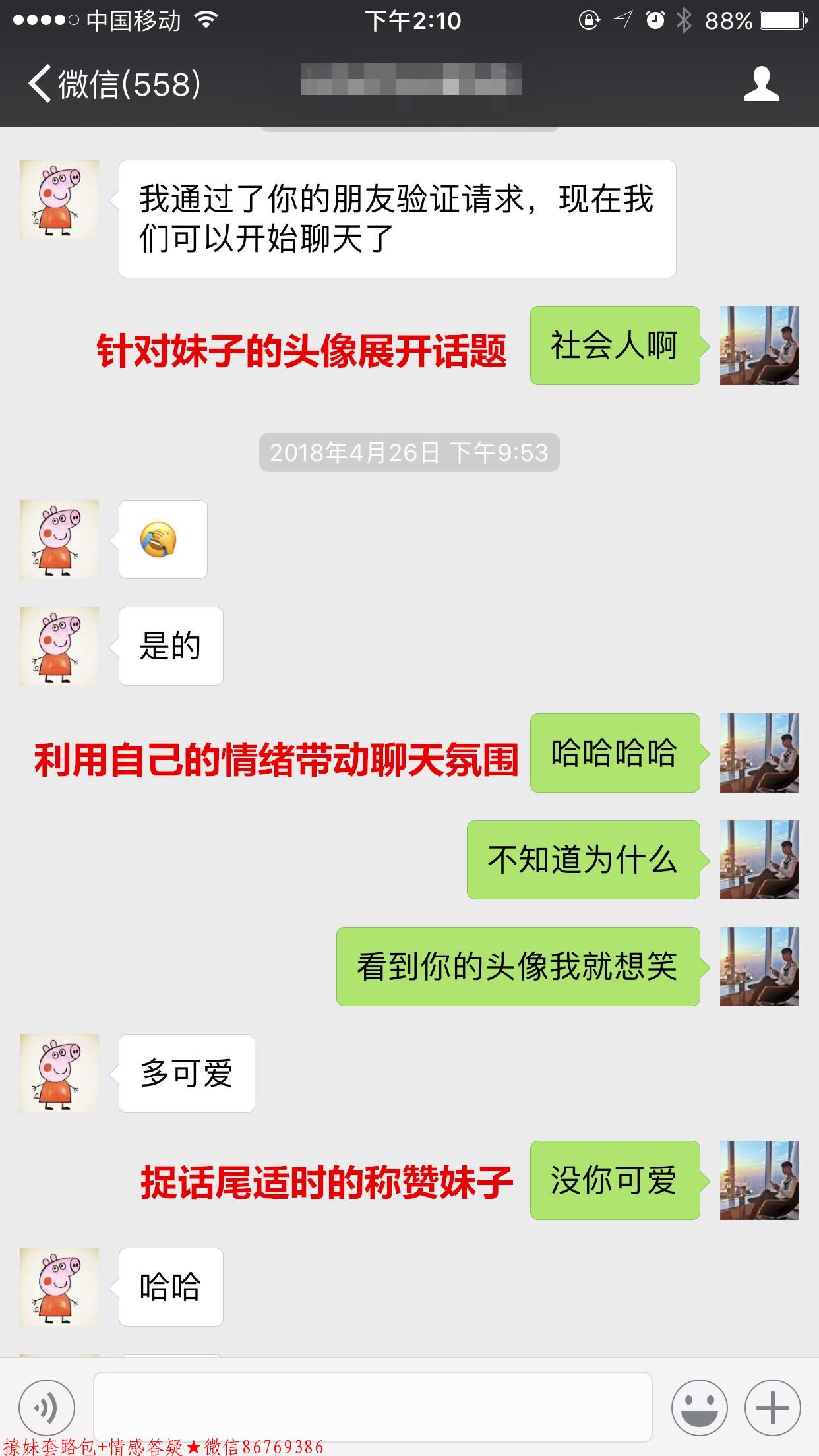Tap the 88% battery level indicator
The width and height of the screenshot is (819, 1456).
point(727,20)
